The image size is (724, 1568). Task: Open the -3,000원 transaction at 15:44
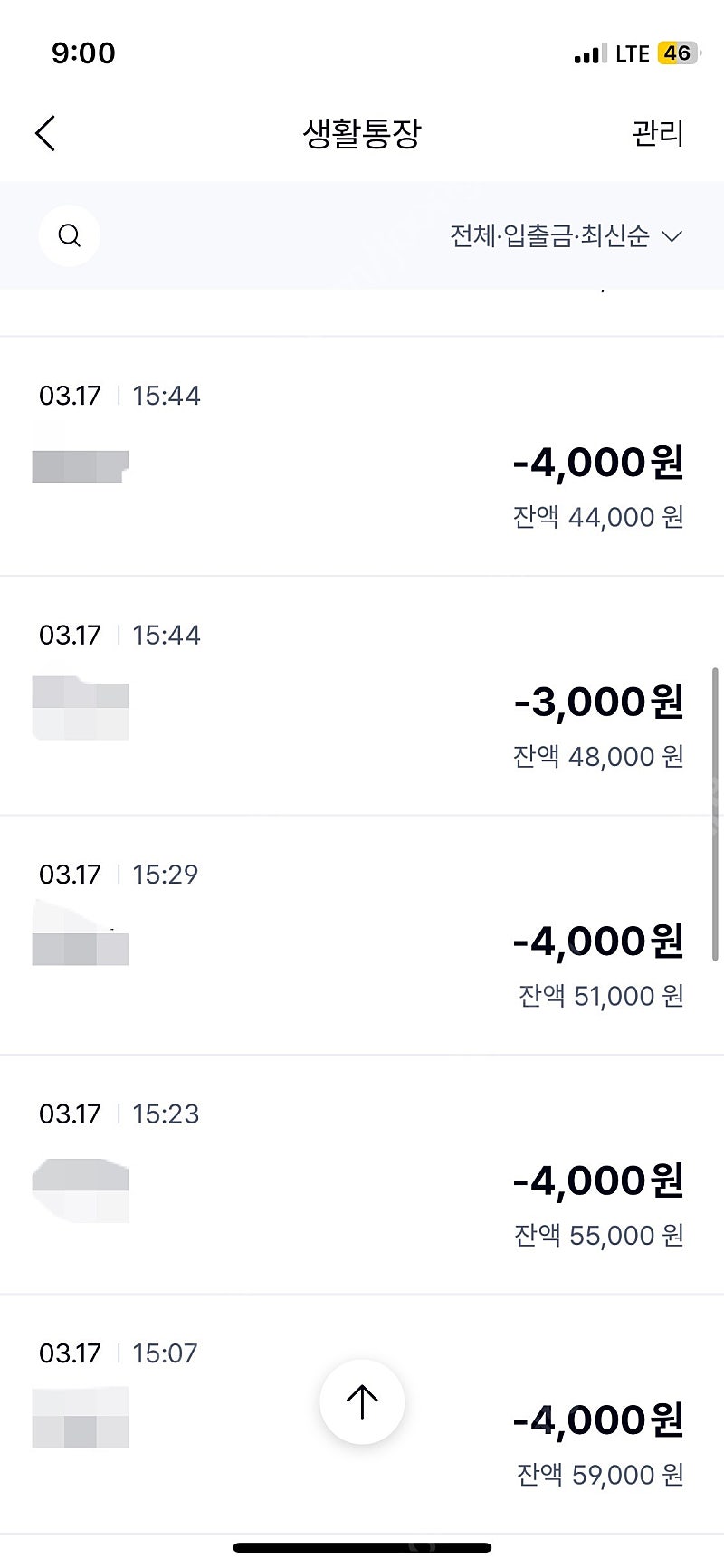point(362,696)
